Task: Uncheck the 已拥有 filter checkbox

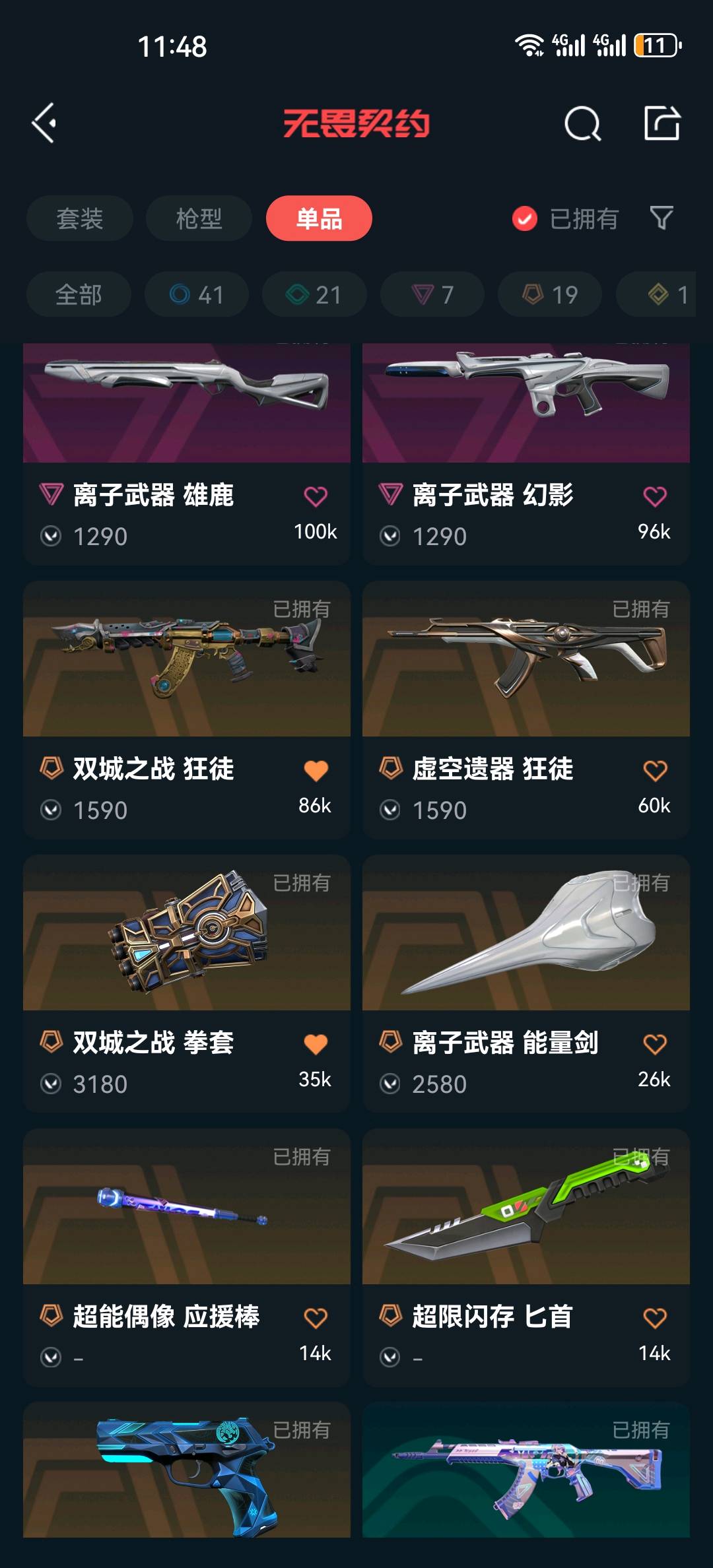Action: (525, 218)
